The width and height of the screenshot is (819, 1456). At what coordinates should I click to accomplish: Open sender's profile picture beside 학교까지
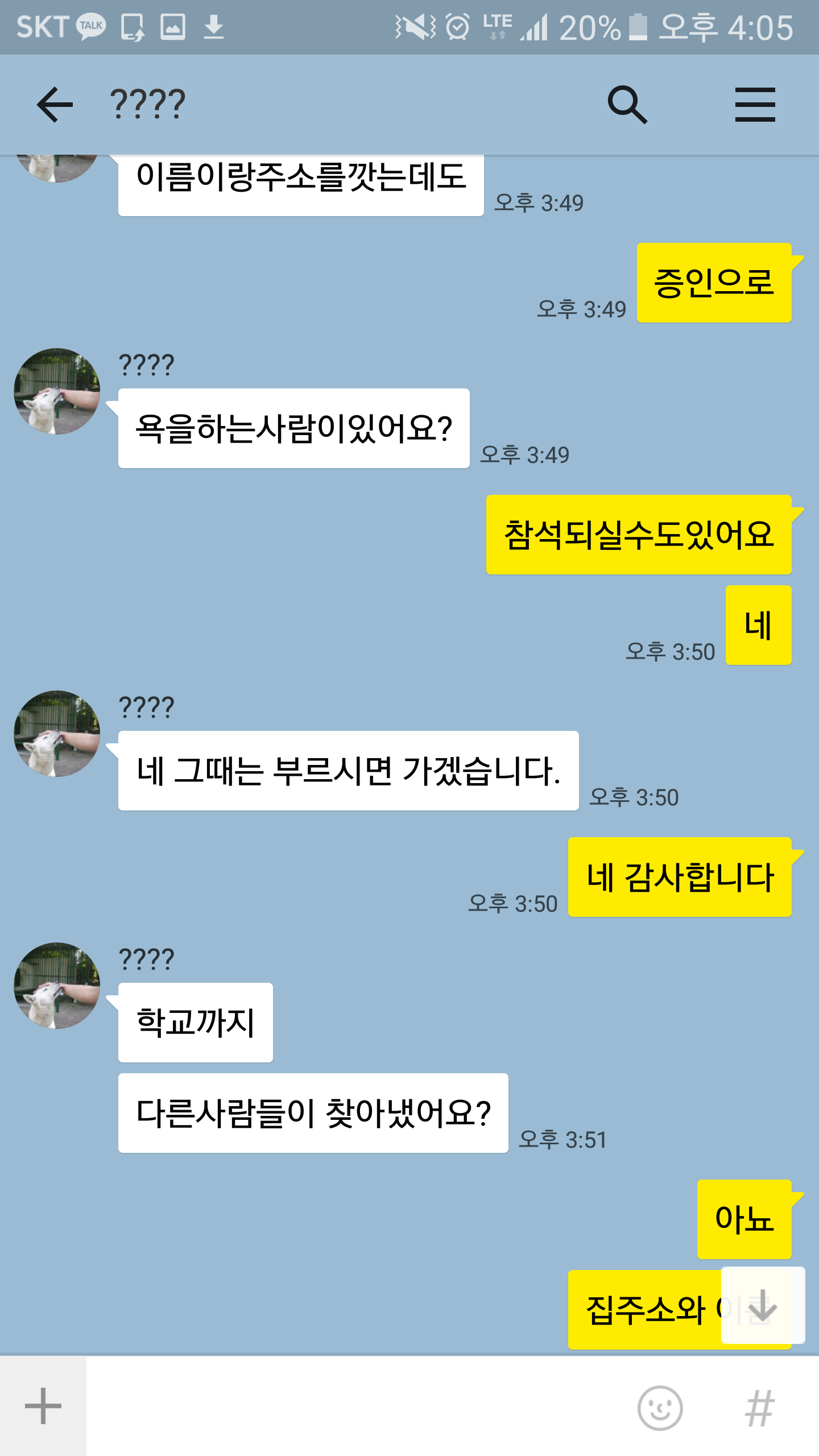coord(57,986)
